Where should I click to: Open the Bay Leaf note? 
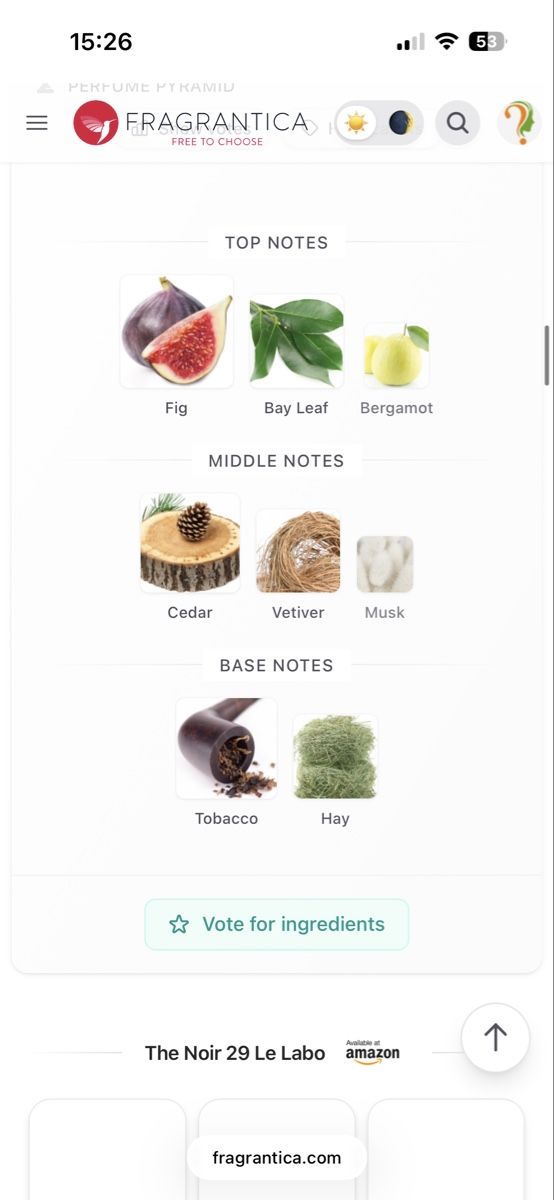296,354
